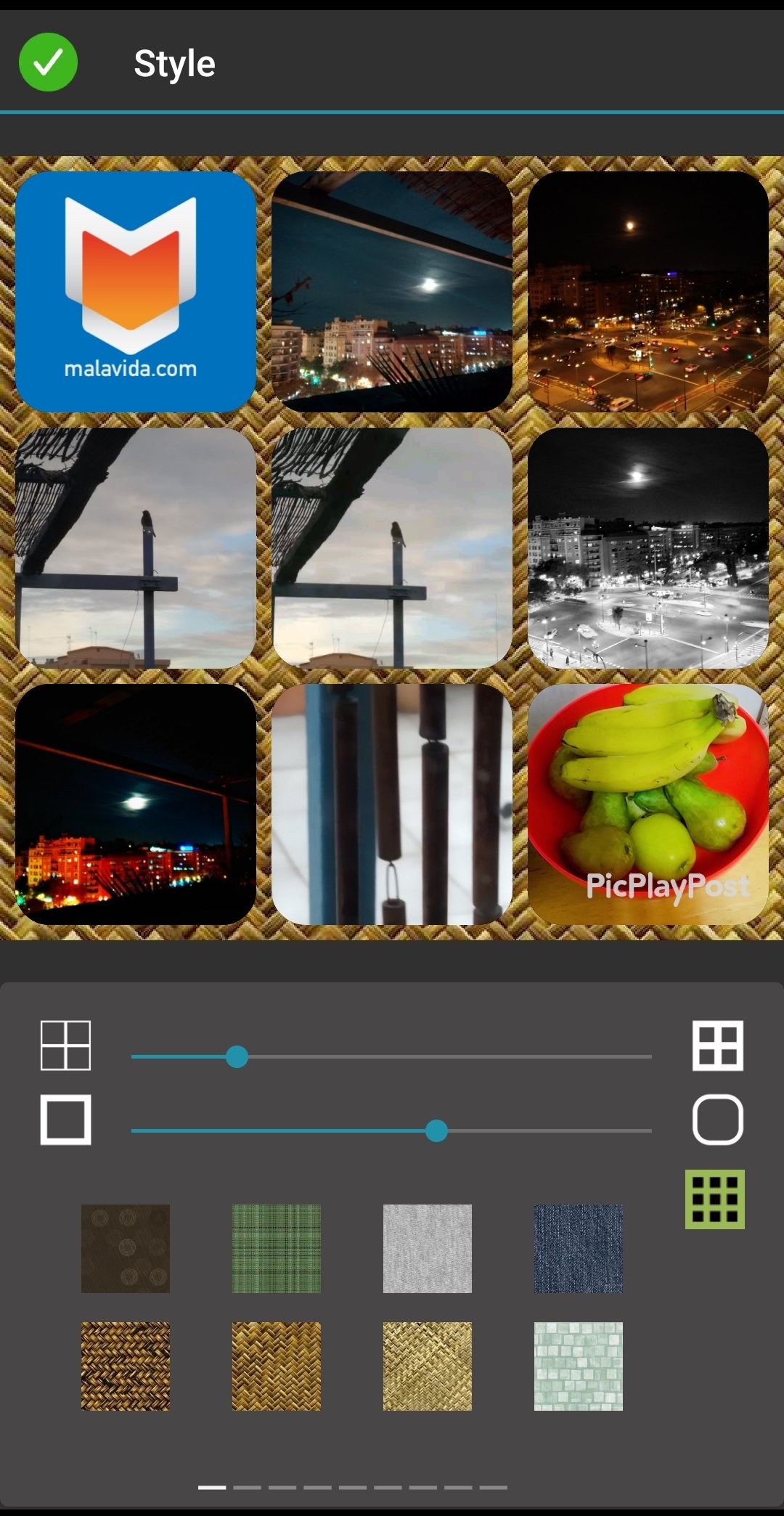Open the green pattern grid button
Image resolution: width=784 pixels, height=1516 pixels.
point(714,1199)
